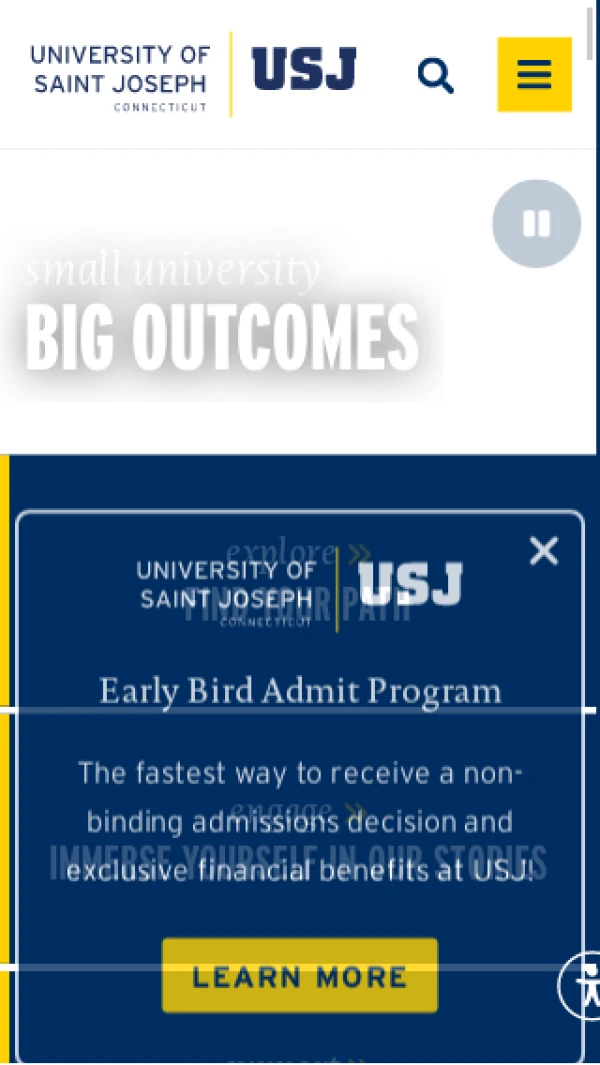Pause the hero slideshow
This screenshot has height=1065, width=600.
coord(536,223)
